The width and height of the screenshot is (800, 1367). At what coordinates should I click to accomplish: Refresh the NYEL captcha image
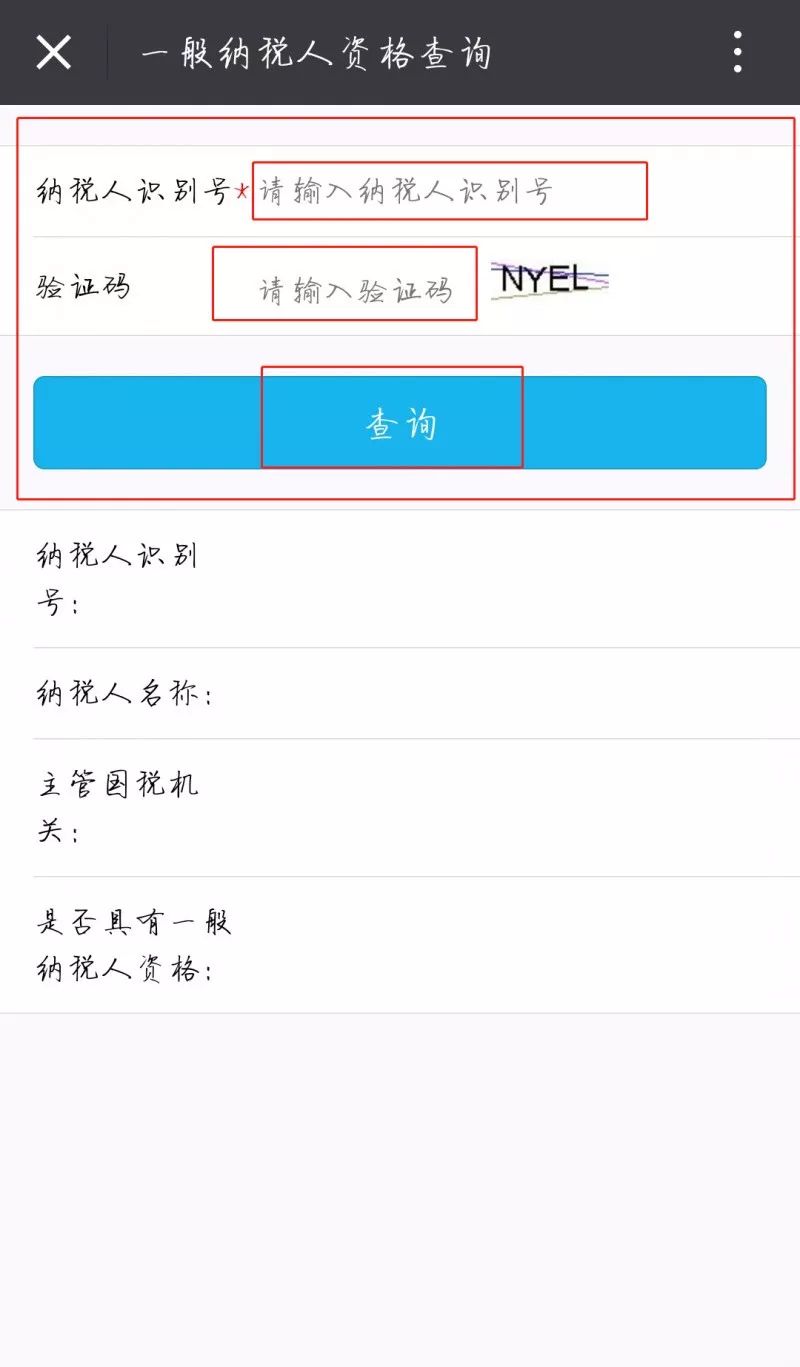click(549, 279)
